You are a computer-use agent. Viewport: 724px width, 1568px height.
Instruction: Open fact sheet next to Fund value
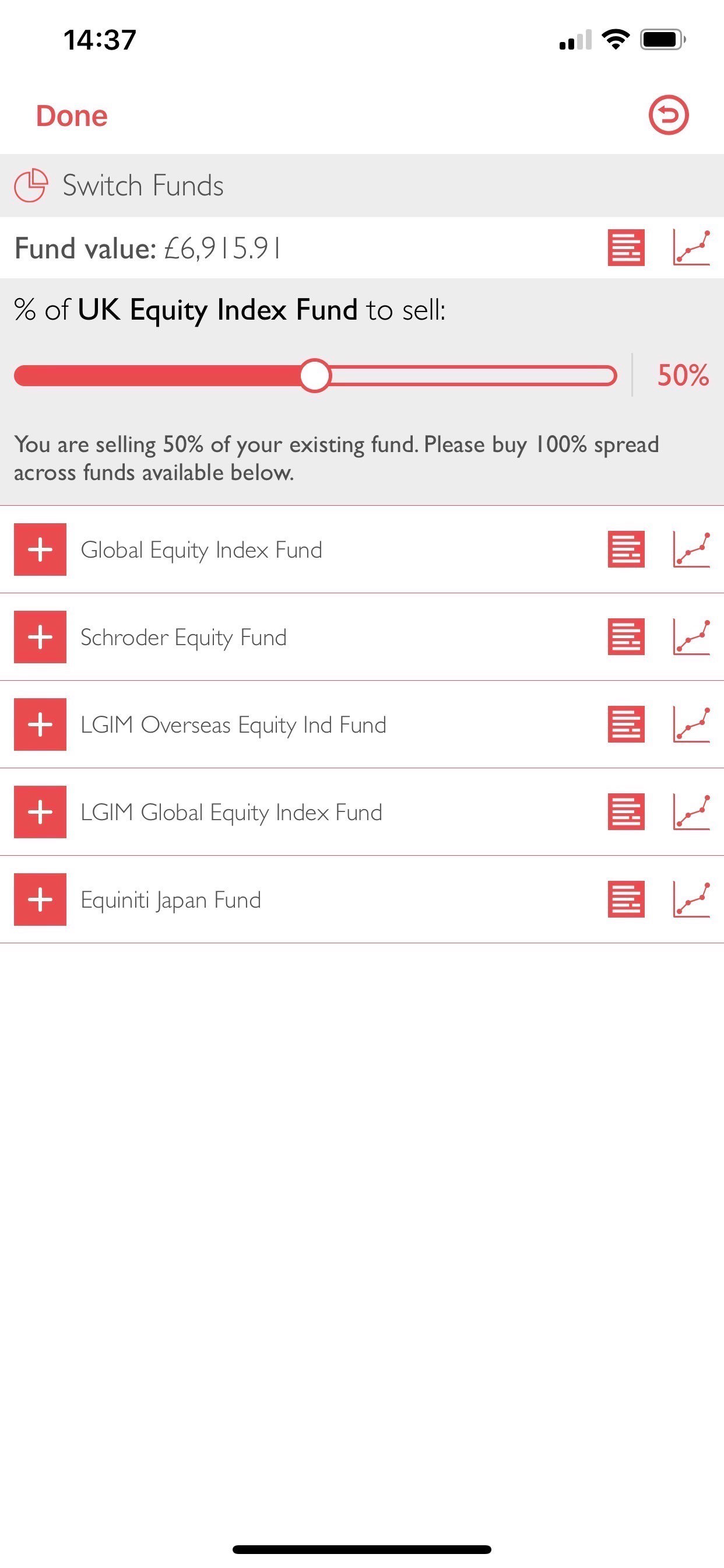(626, 248)
